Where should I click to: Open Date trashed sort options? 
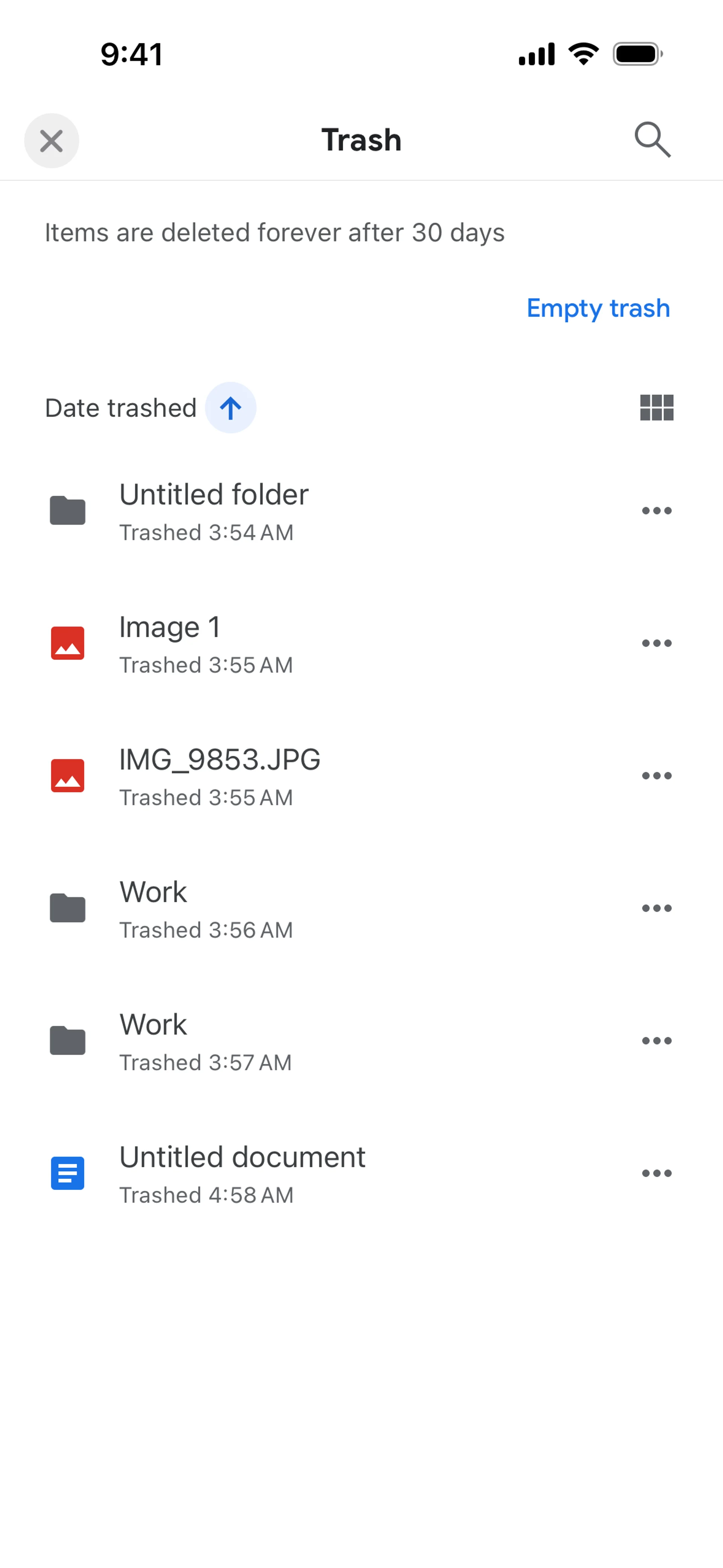pos(120,408)
